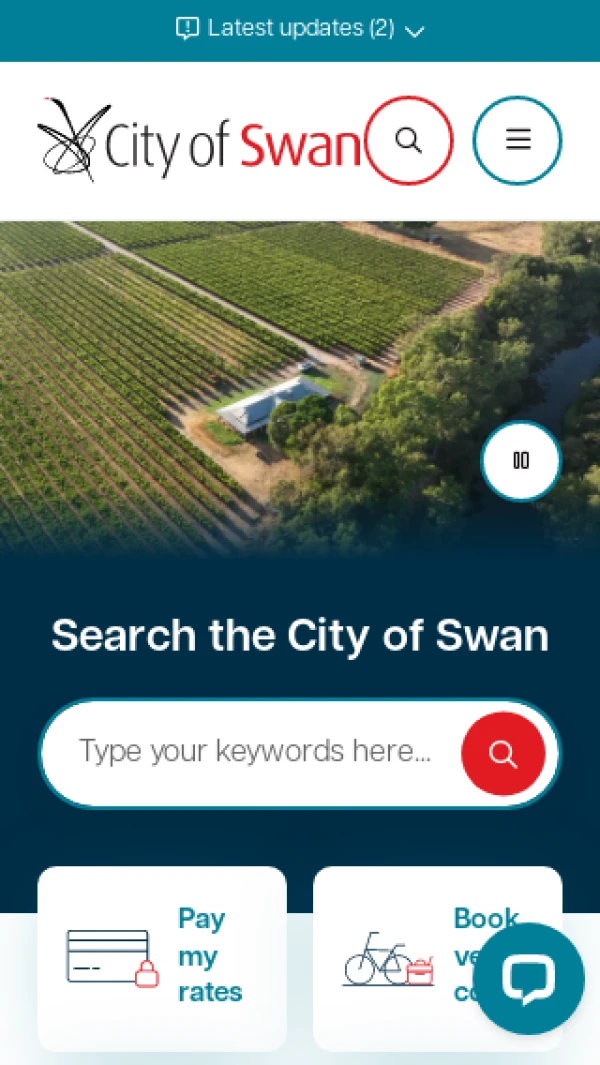Open the Pay my rates card
The height and width of the screenshot is (1065, 600).
(162, 956)
